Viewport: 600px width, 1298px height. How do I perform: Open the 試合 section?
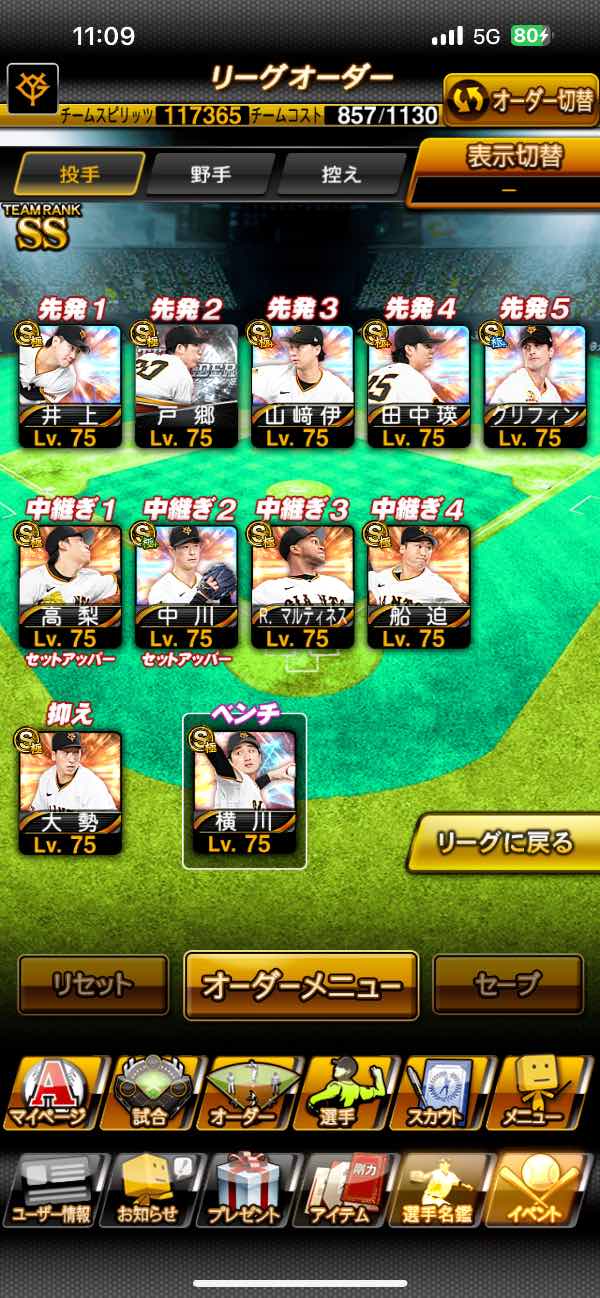(147, 1092)
